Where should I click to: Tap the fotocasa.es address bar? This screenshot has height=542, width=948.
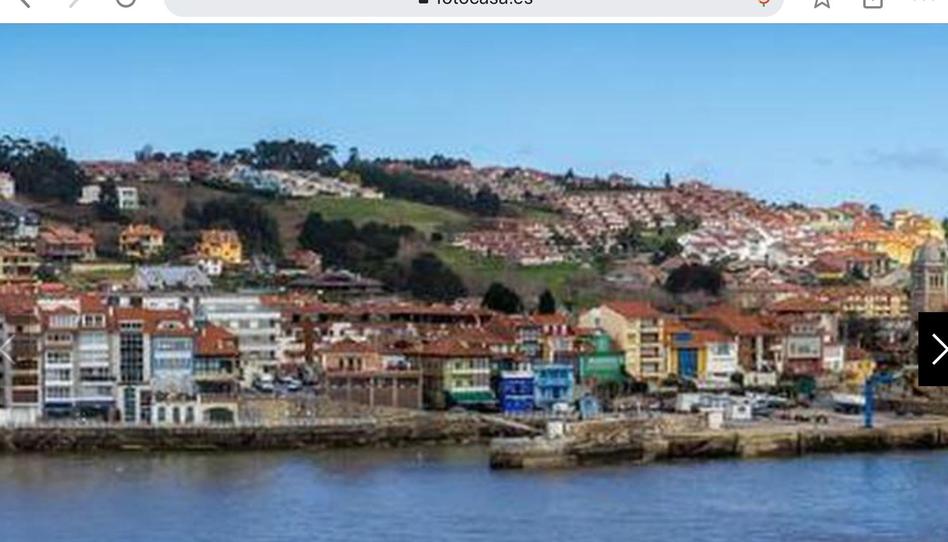473,3
